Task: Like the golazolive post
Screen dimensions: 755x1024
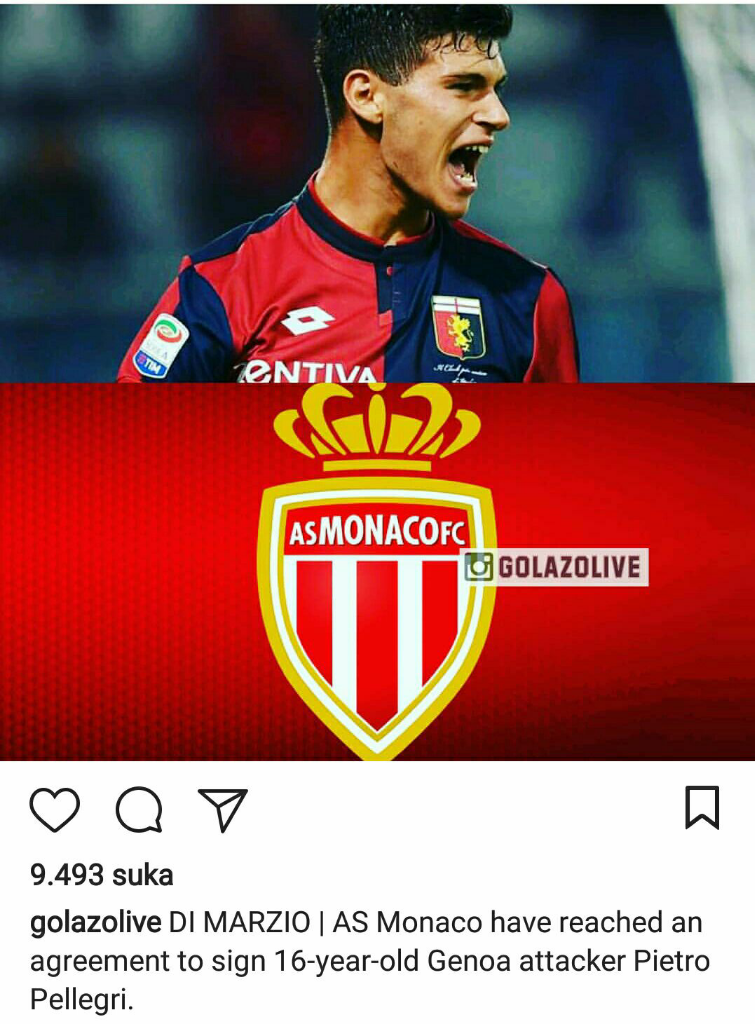Action: pyautogui.click(x=54, y=809)
